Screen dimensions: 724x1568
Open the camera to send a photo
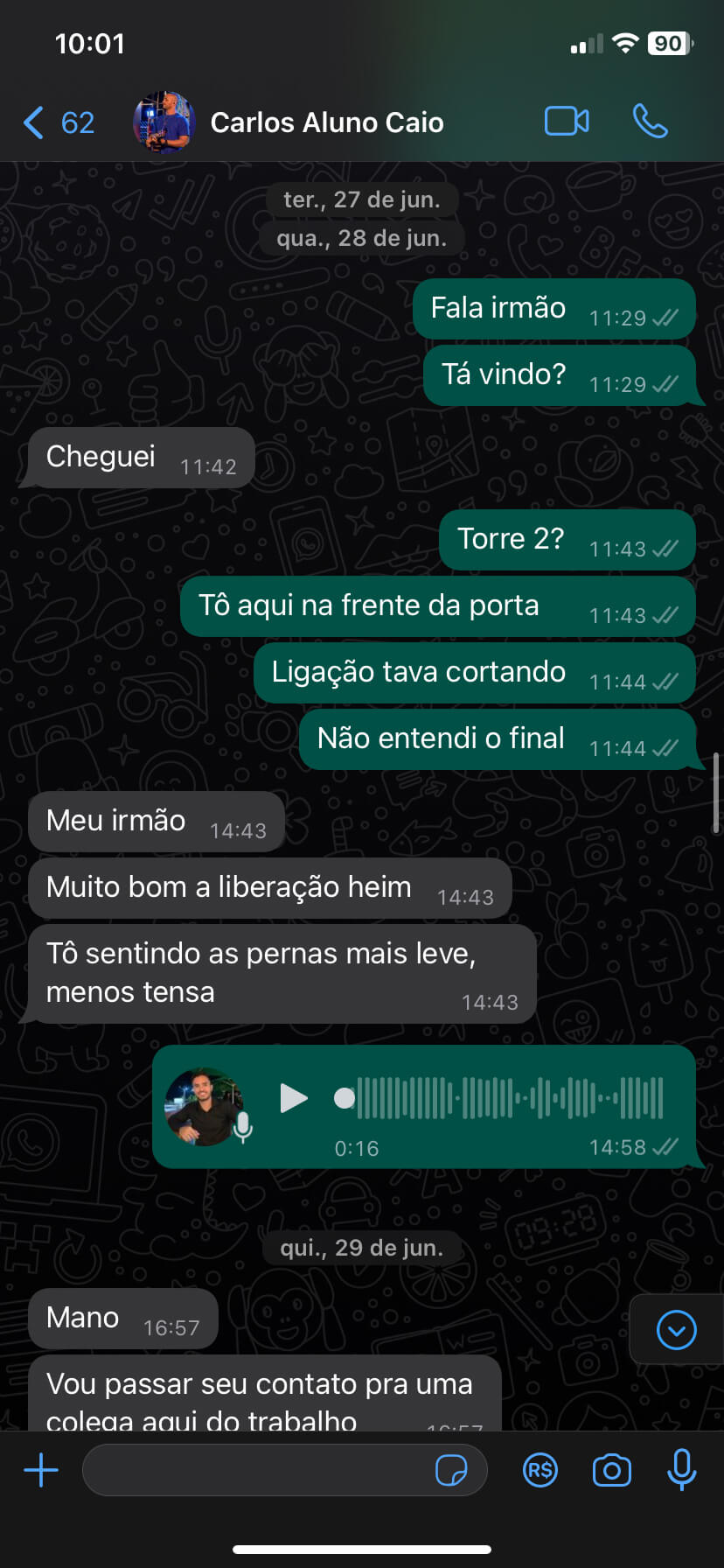pos(612,1470)
